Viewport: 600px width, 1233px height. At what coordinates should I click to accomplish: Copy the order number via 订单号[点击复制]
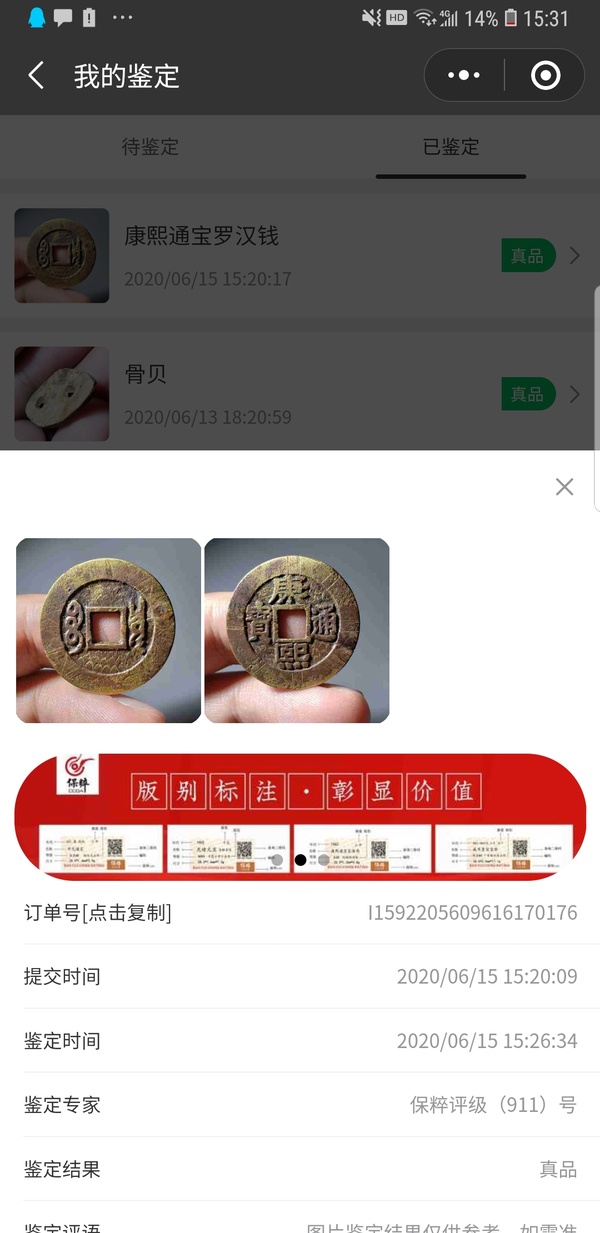click(98, 913)
